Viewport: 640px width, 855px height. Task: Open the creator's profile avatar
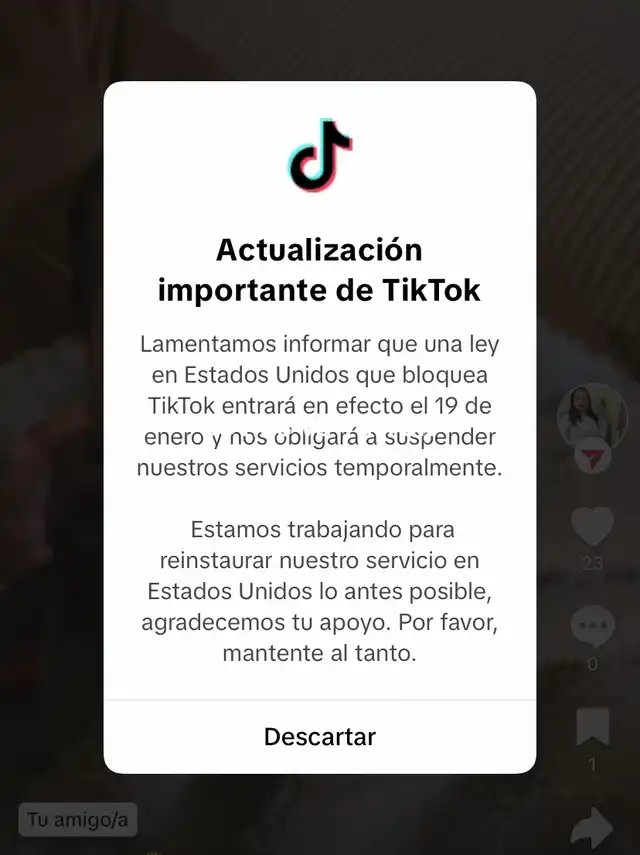coord(592,415)
